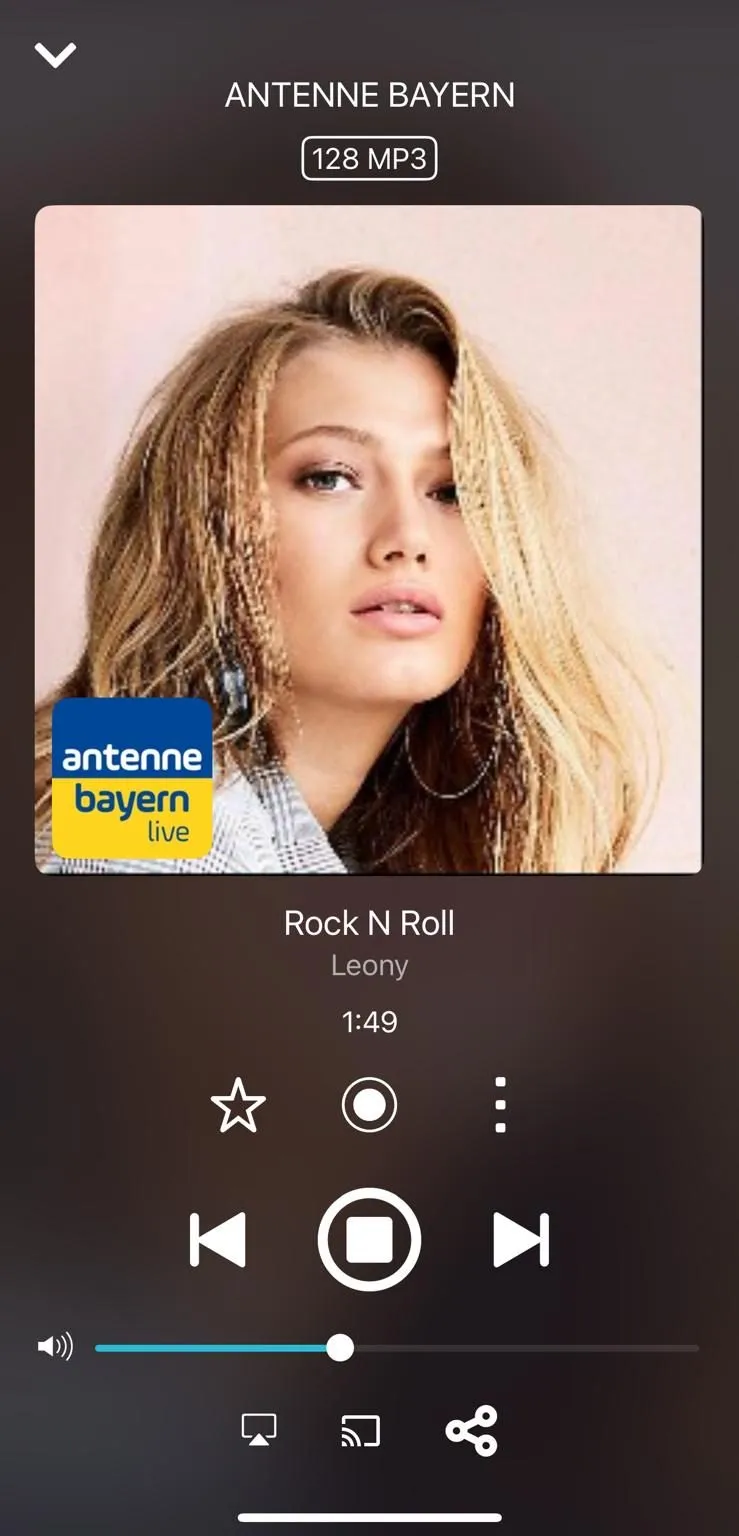The width and height of the screenshot is (739, 1536).
Task: Open the three-dot overflow menu
Action: [x=500, y=1105]
